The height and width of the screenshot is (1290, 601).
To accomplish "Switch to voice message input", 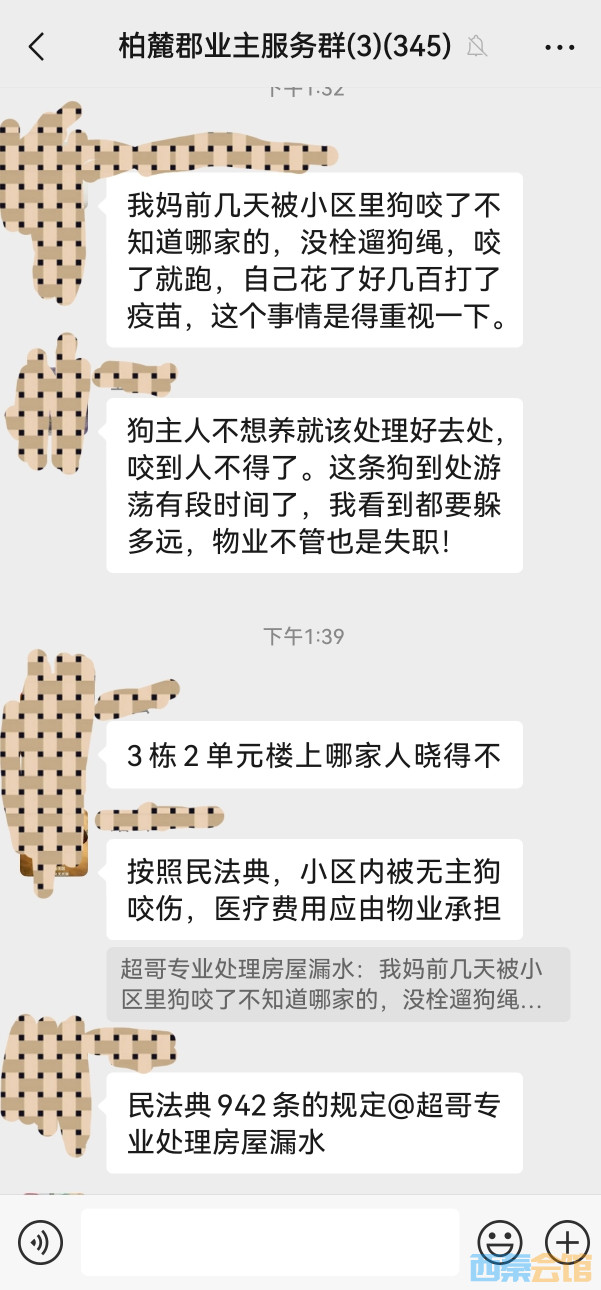I will [x=40, y=1243].
